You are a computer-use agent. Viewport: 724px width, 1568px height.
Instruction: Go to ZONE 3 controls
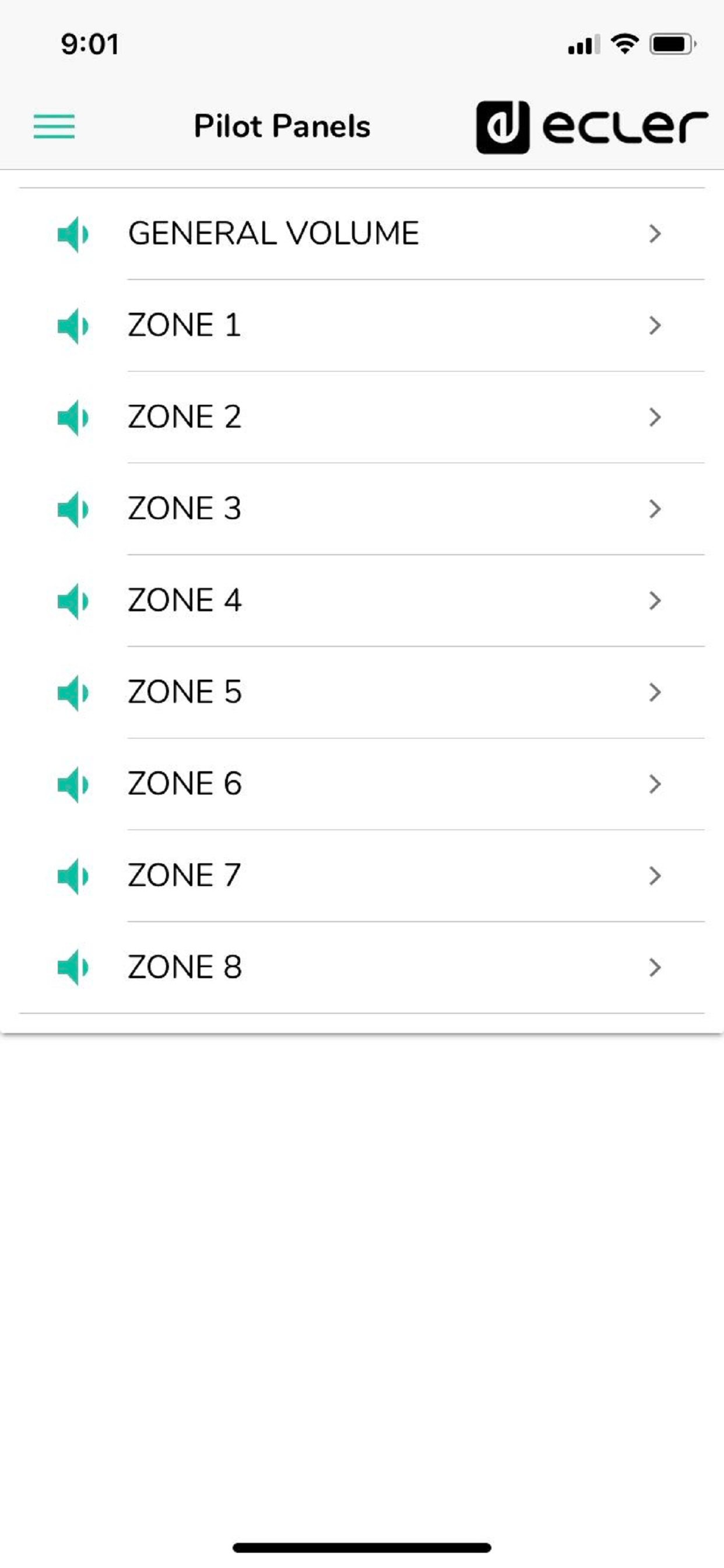361,509
